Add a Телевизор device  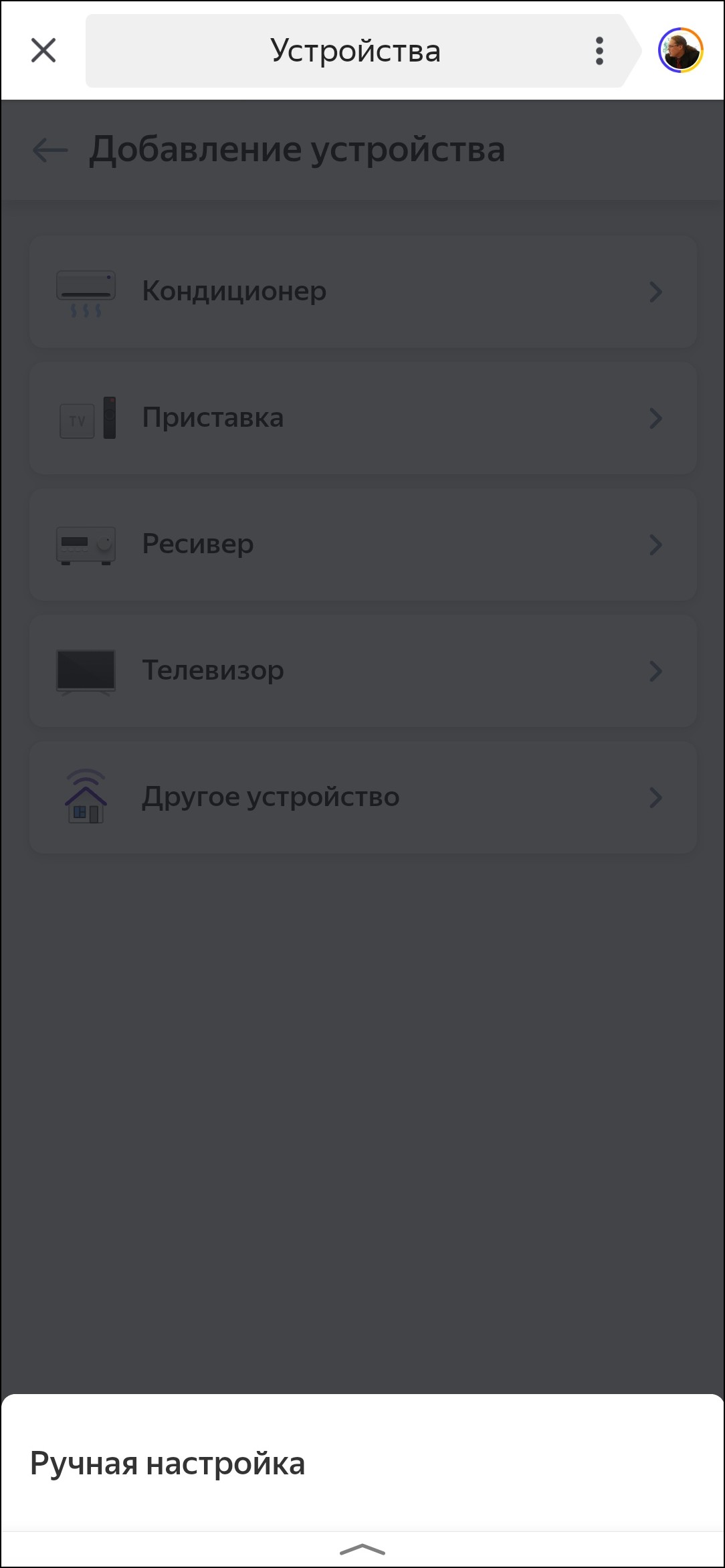(362, 671)
